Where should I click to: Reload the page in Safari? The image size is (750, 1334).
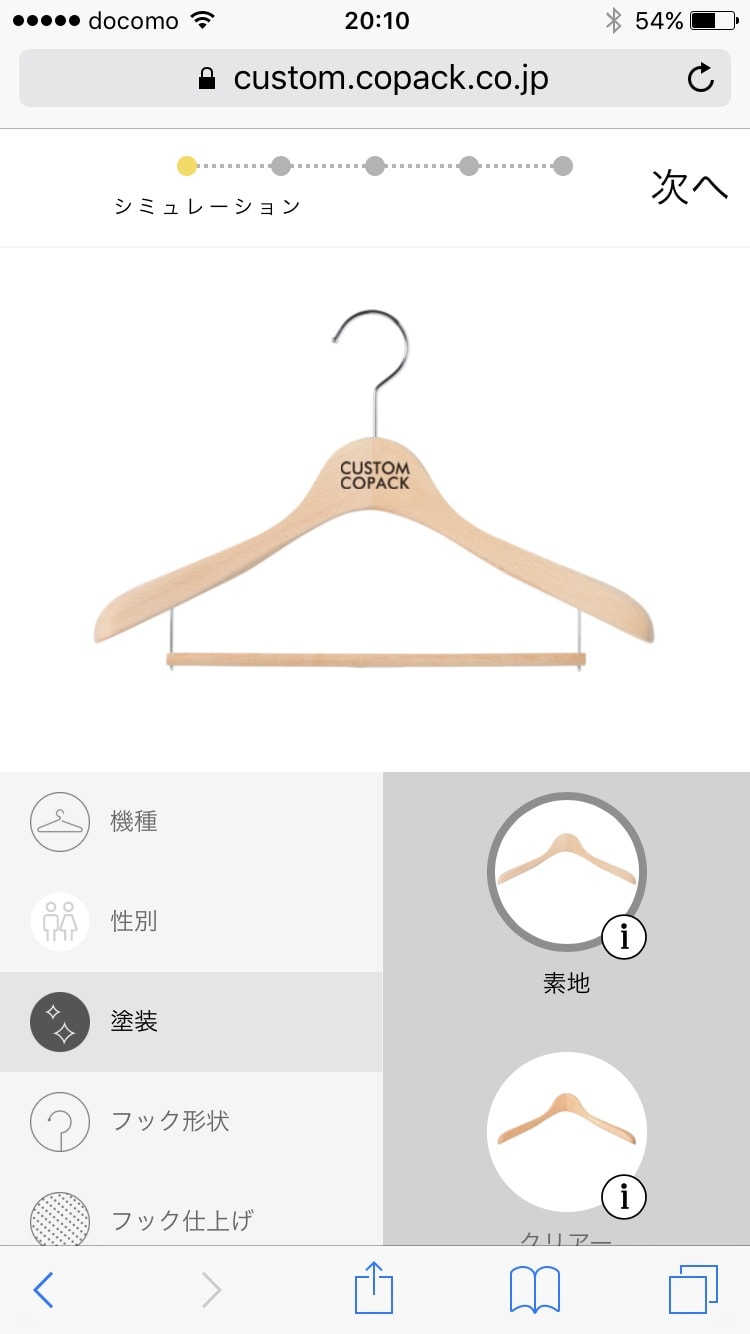(702, 78)
